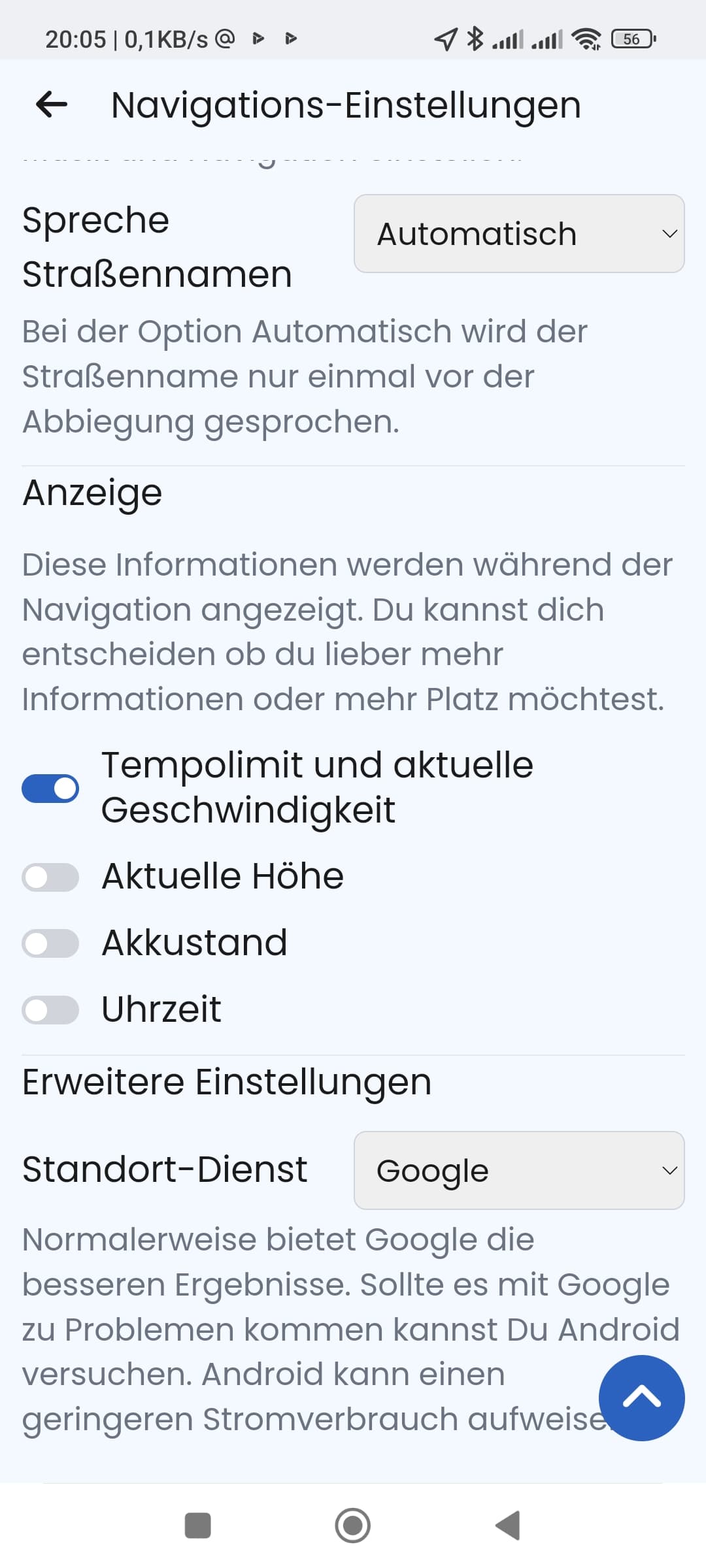
Task: Tap the system home button
Action: pyautogui.click(x=353, y=1526)
